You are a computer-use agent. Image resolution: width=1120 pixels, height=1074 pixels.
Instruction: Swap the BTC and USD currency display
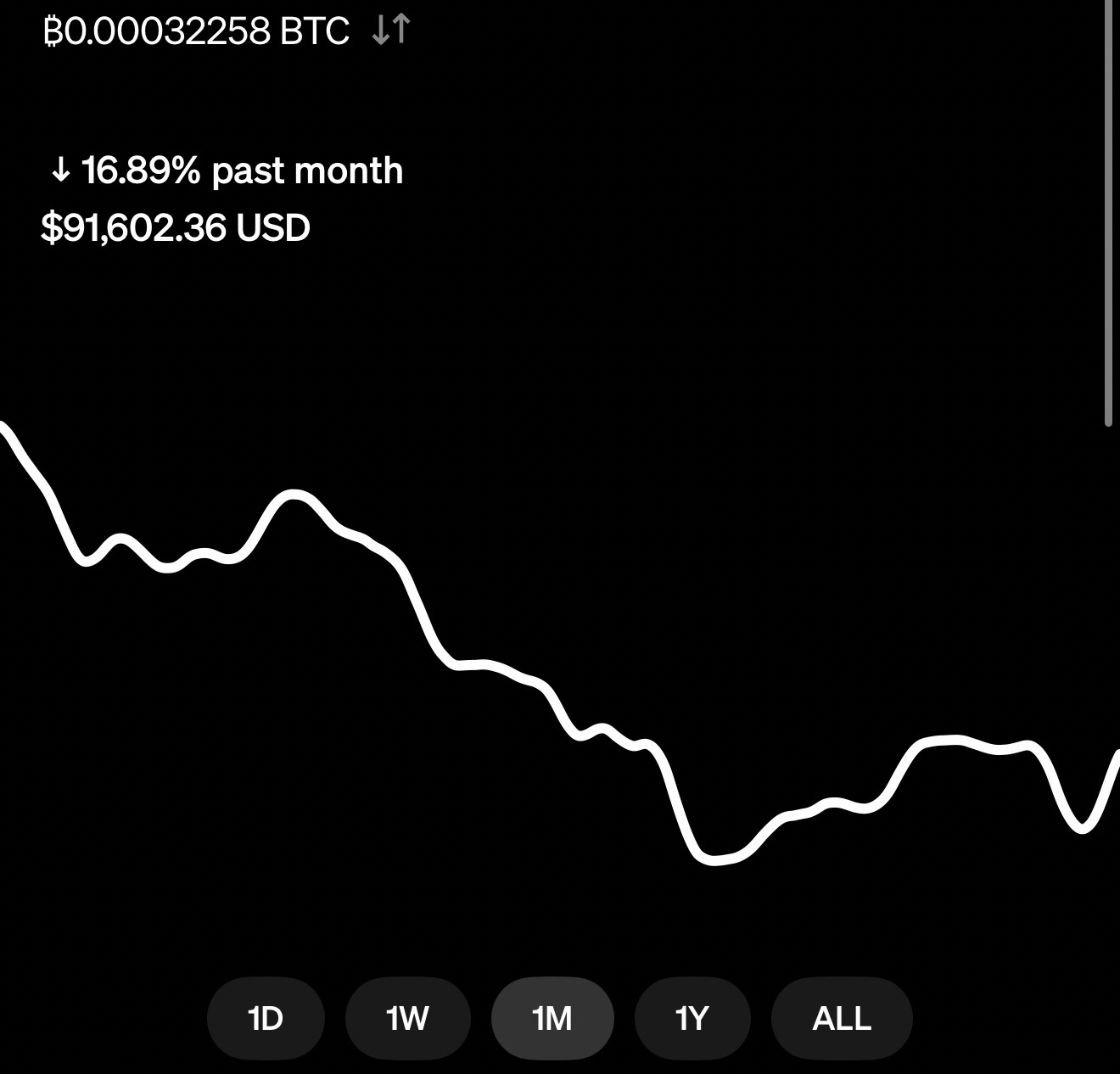pos(391,31)
